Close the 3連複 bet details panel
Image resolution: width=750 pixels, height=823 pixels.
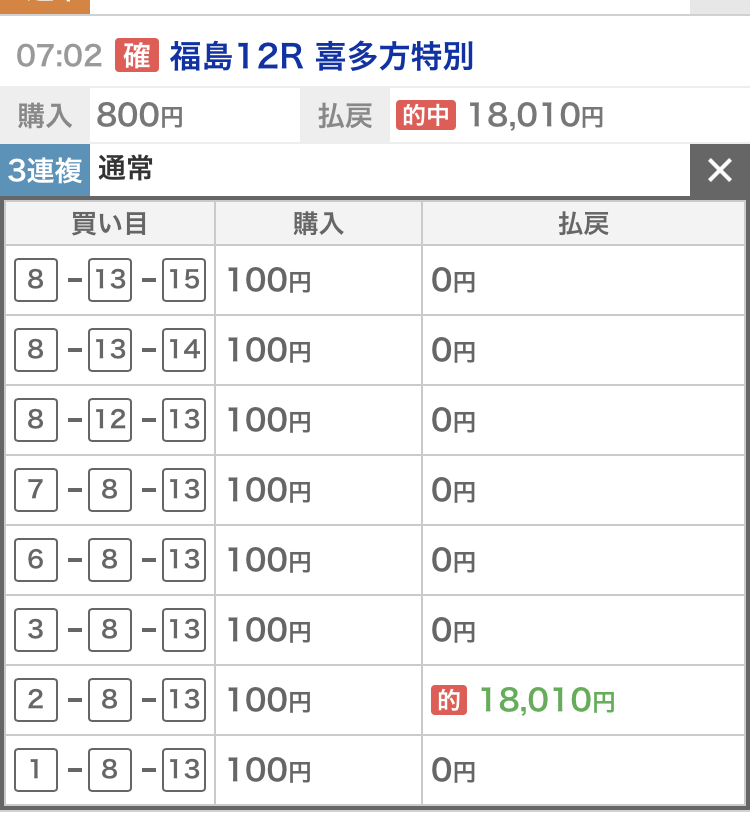pyautogui.click(x=719, y=171)
